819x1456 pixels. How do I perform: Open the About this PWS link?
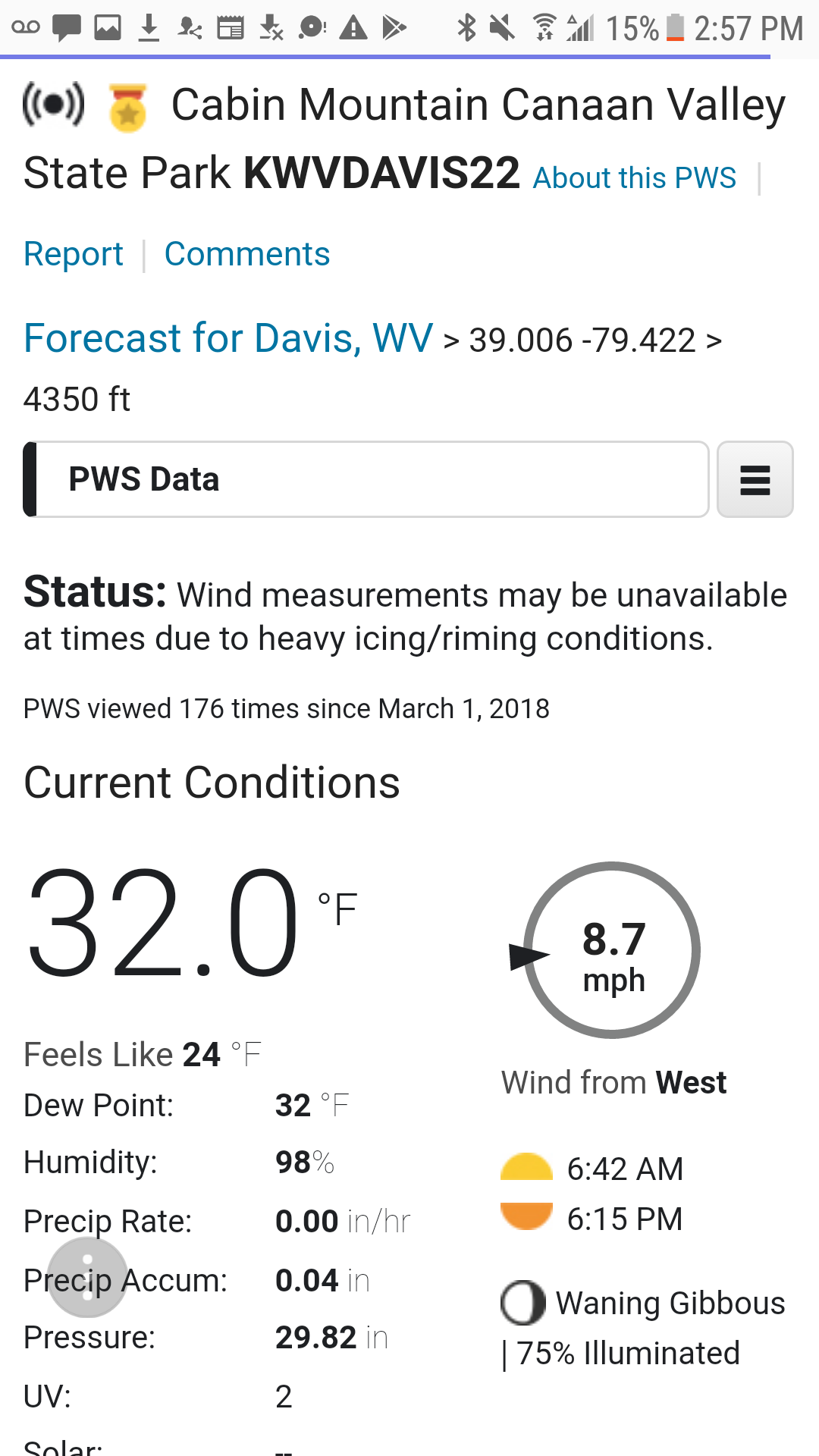tap(634, 178)
